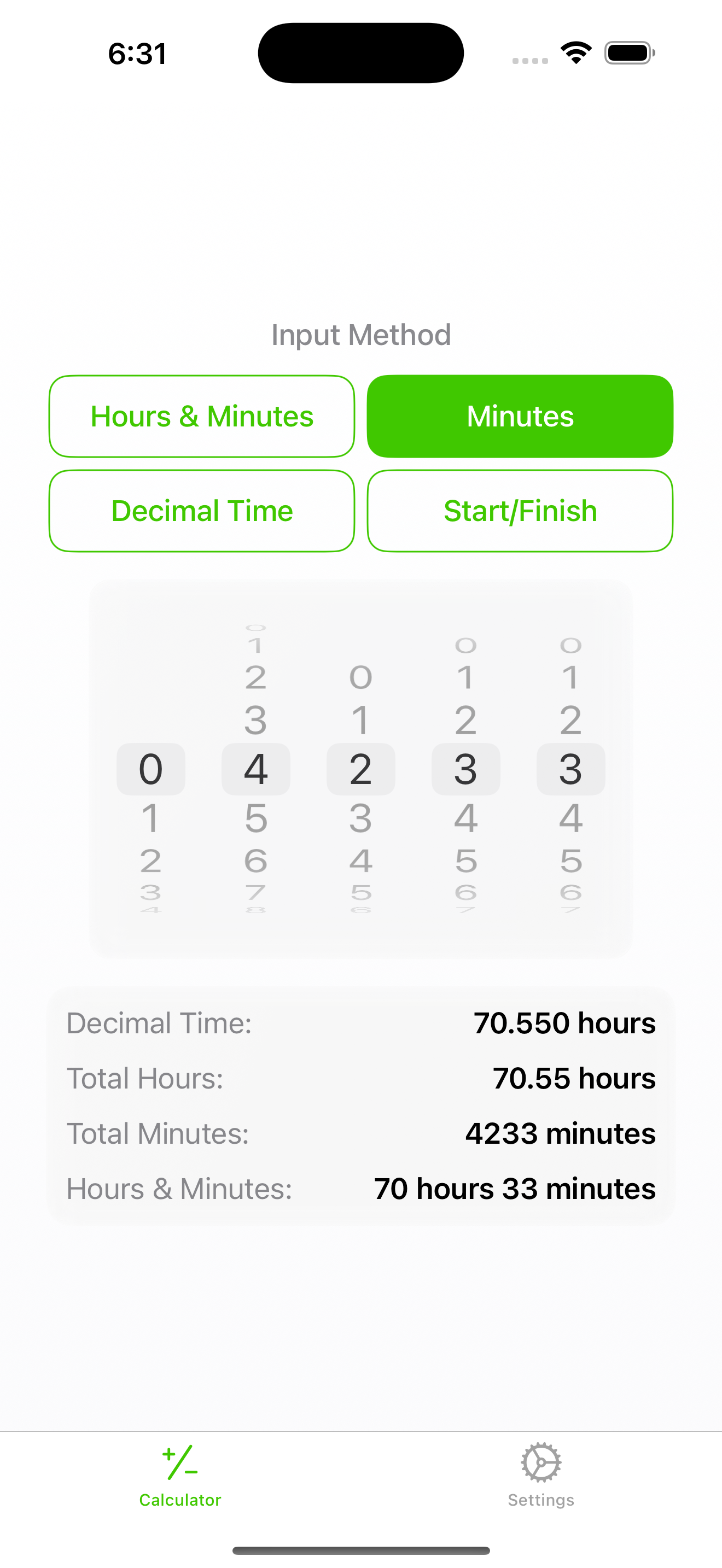Viewport: 722px width, 1568px height.
Task: Select 3 in the middle digit wheel
Action: pyautogui.click(x=361, y=818)
